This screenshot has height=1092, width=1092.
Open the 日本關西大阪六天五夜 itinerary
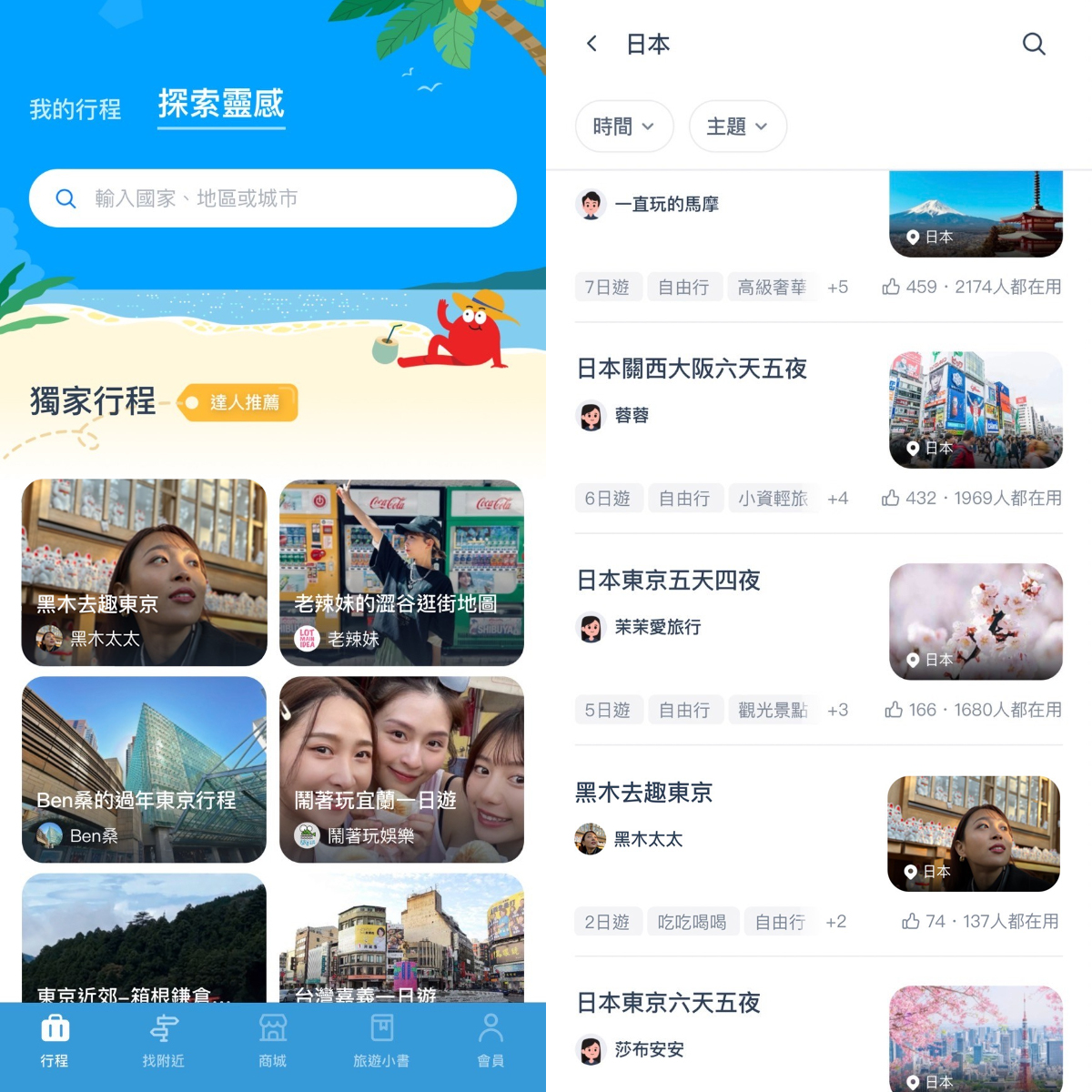(x=692, y=369)
